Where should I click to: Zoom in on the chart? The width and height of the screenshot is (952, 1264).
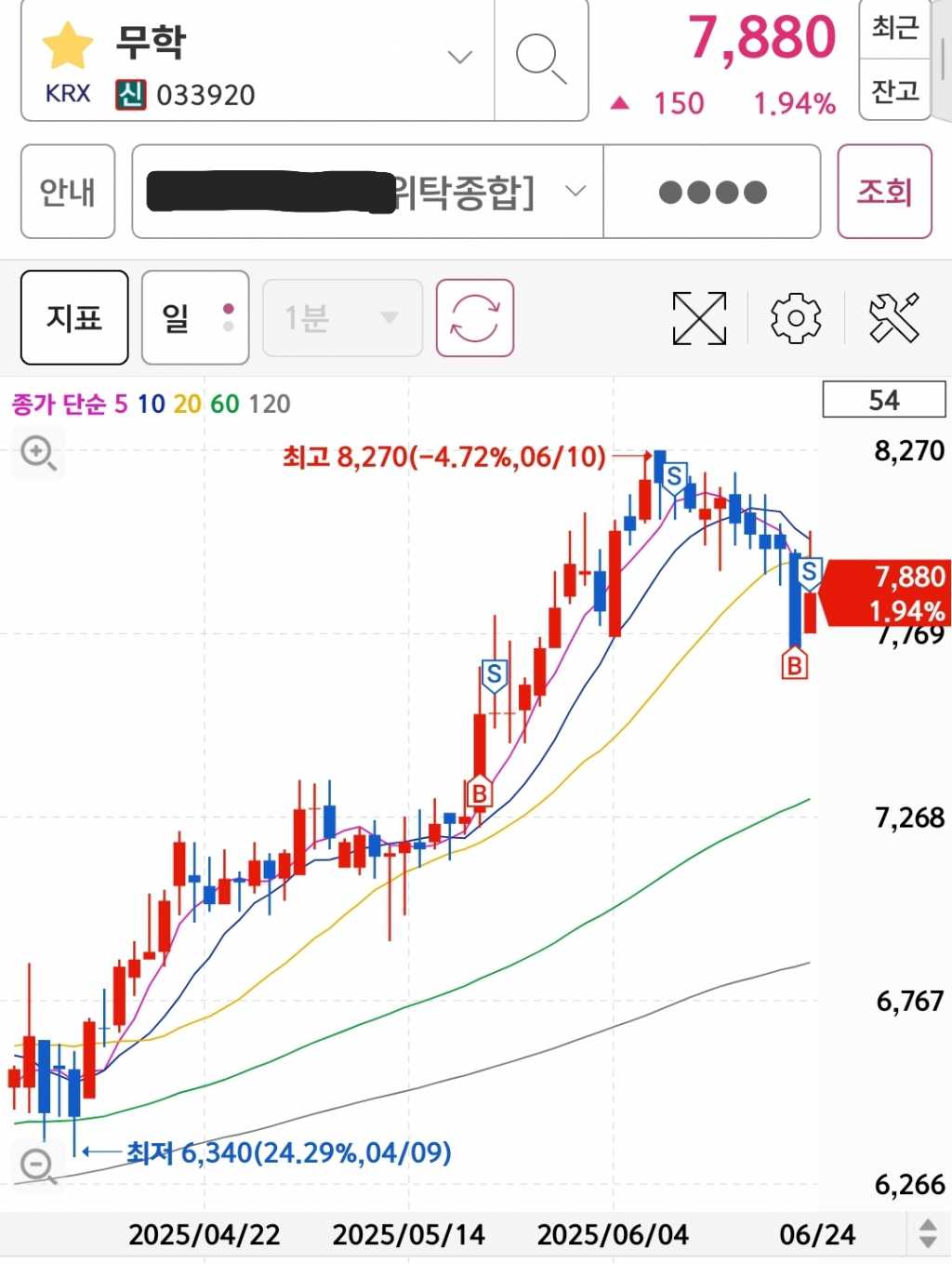[38, 453]
